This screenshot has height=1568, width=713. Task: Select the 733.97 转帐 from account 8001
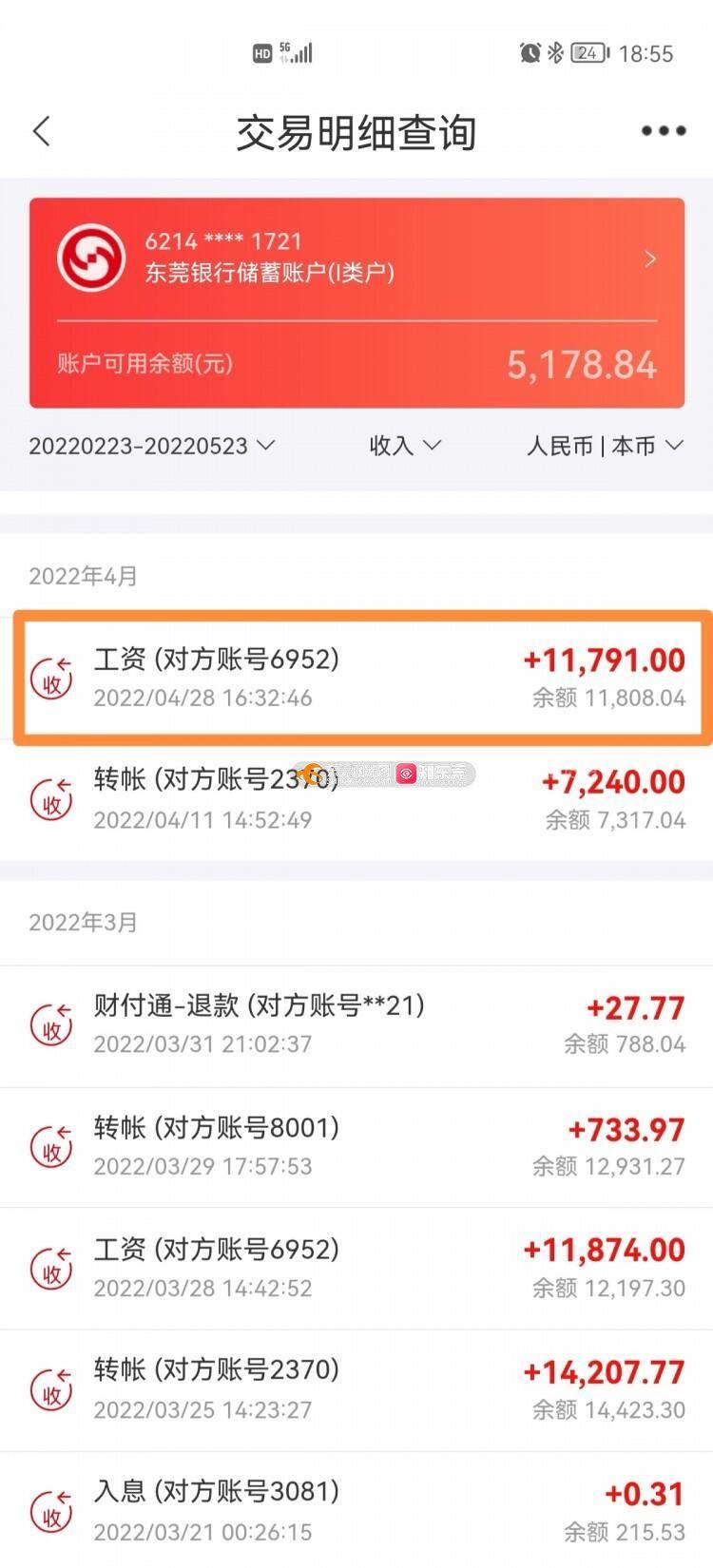coord(356,1146)
